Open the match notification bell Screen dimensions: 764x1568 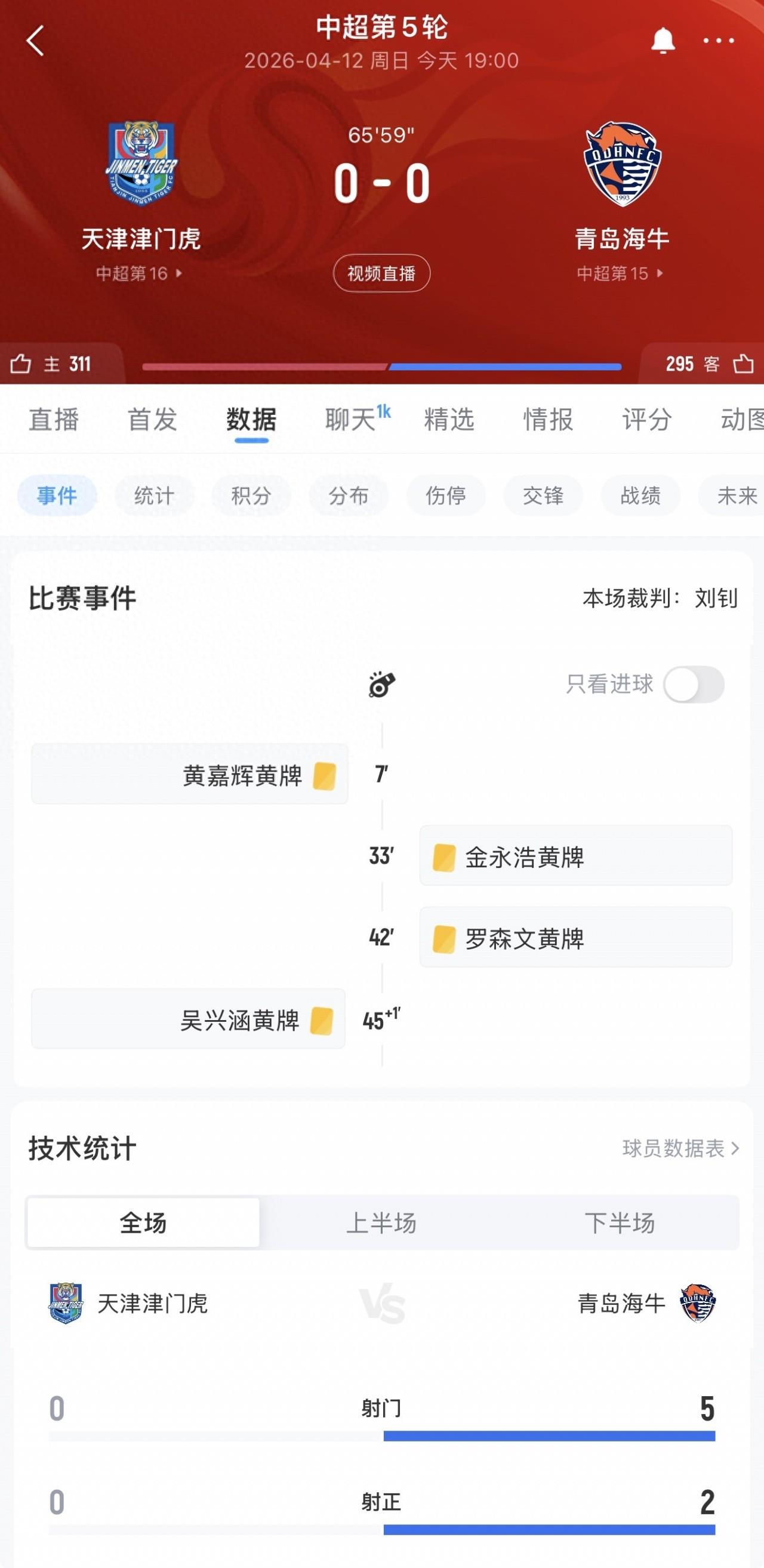click(663, 41)
